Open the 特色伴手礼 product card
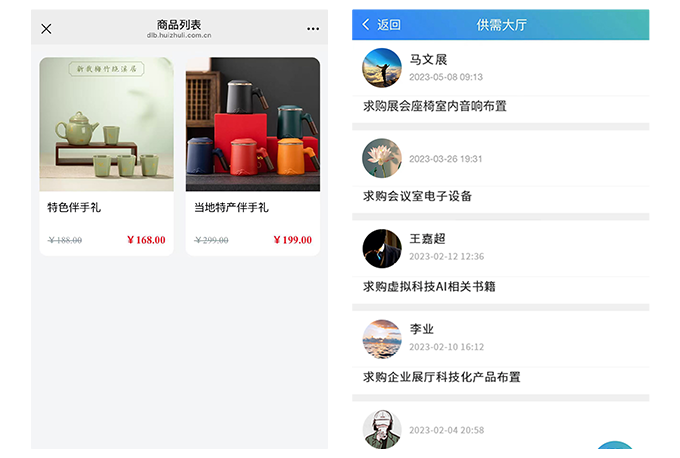 pos(106,156)
